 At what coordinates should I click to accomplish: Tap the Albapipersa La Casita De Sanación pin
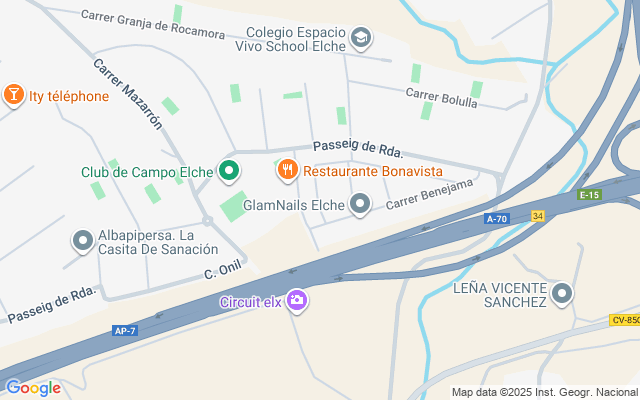pyautogui.click(x=82, y=241)
